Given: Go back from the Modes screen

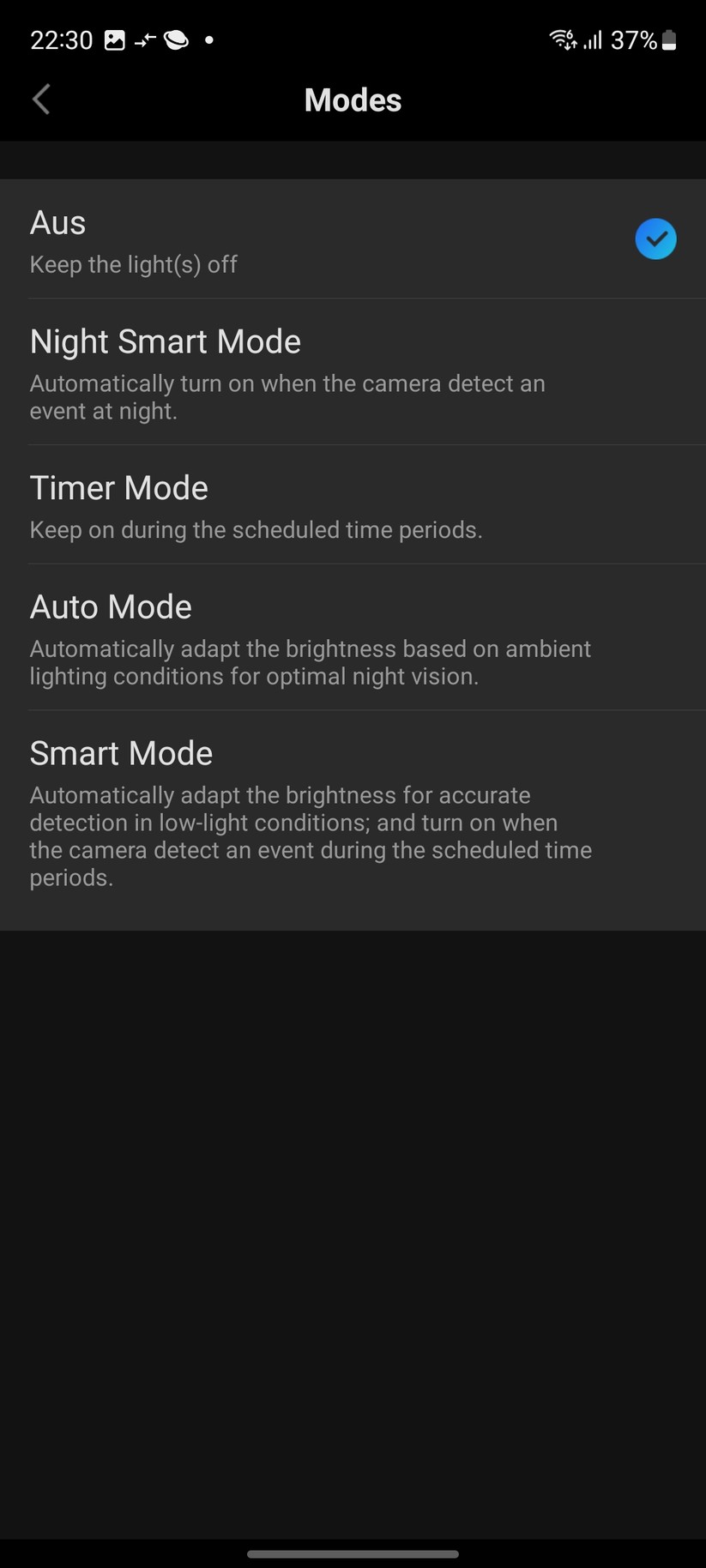Looking at the screenshot, I should click(41, 100).
